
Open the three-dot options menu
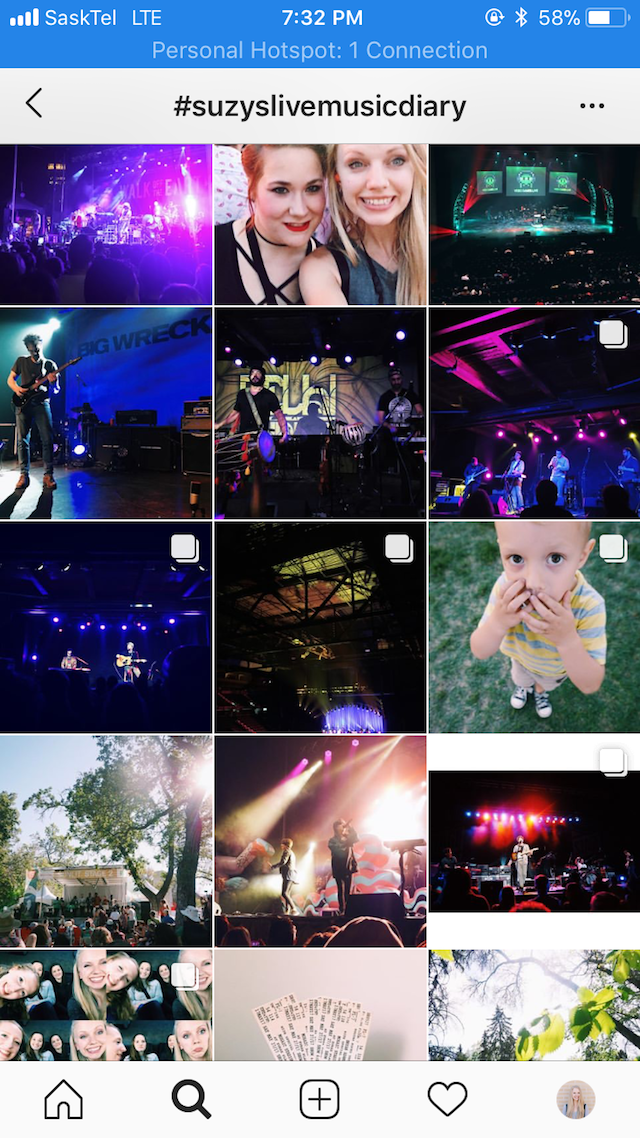tap(591, 106)
